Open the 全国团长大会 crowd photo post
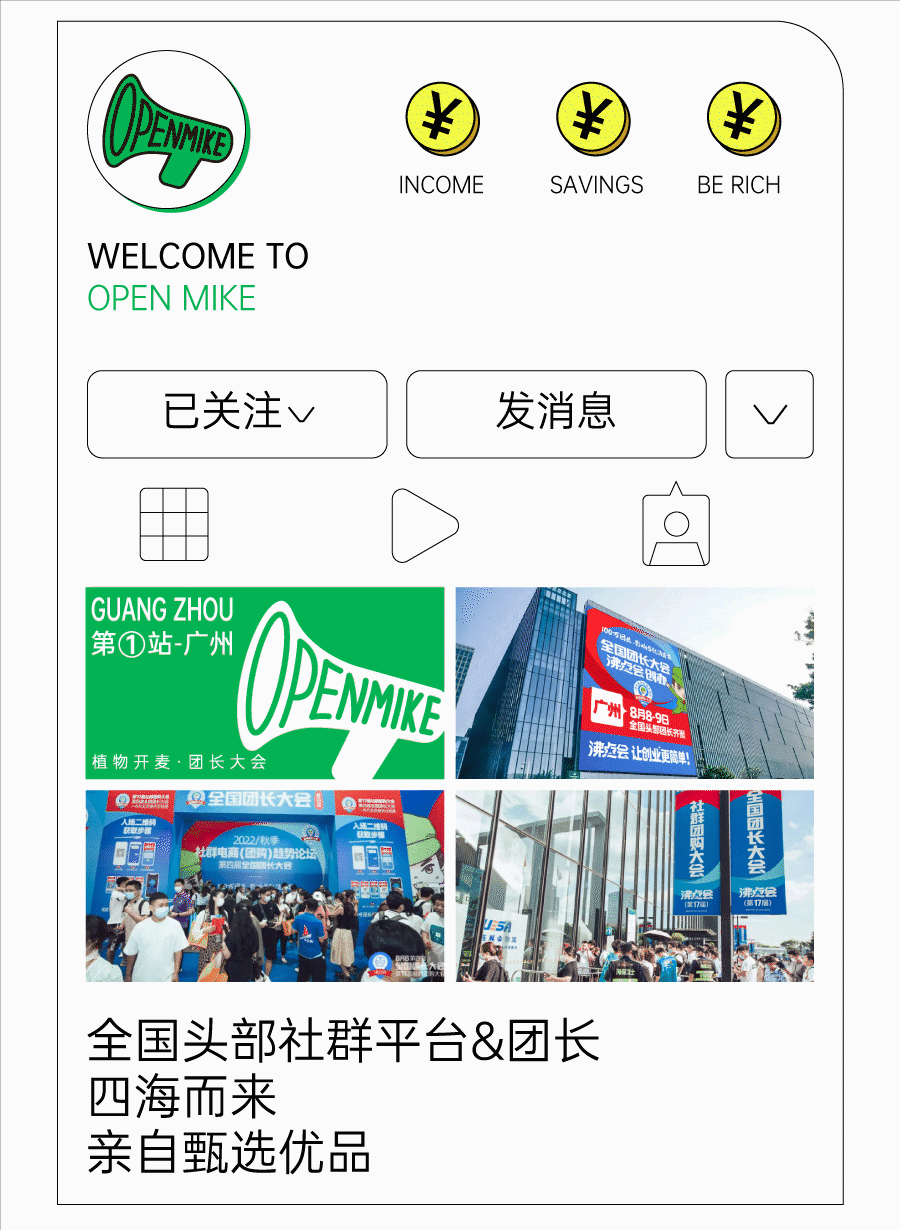This screenshot has width=900, height=1230. tap(265, 884)
